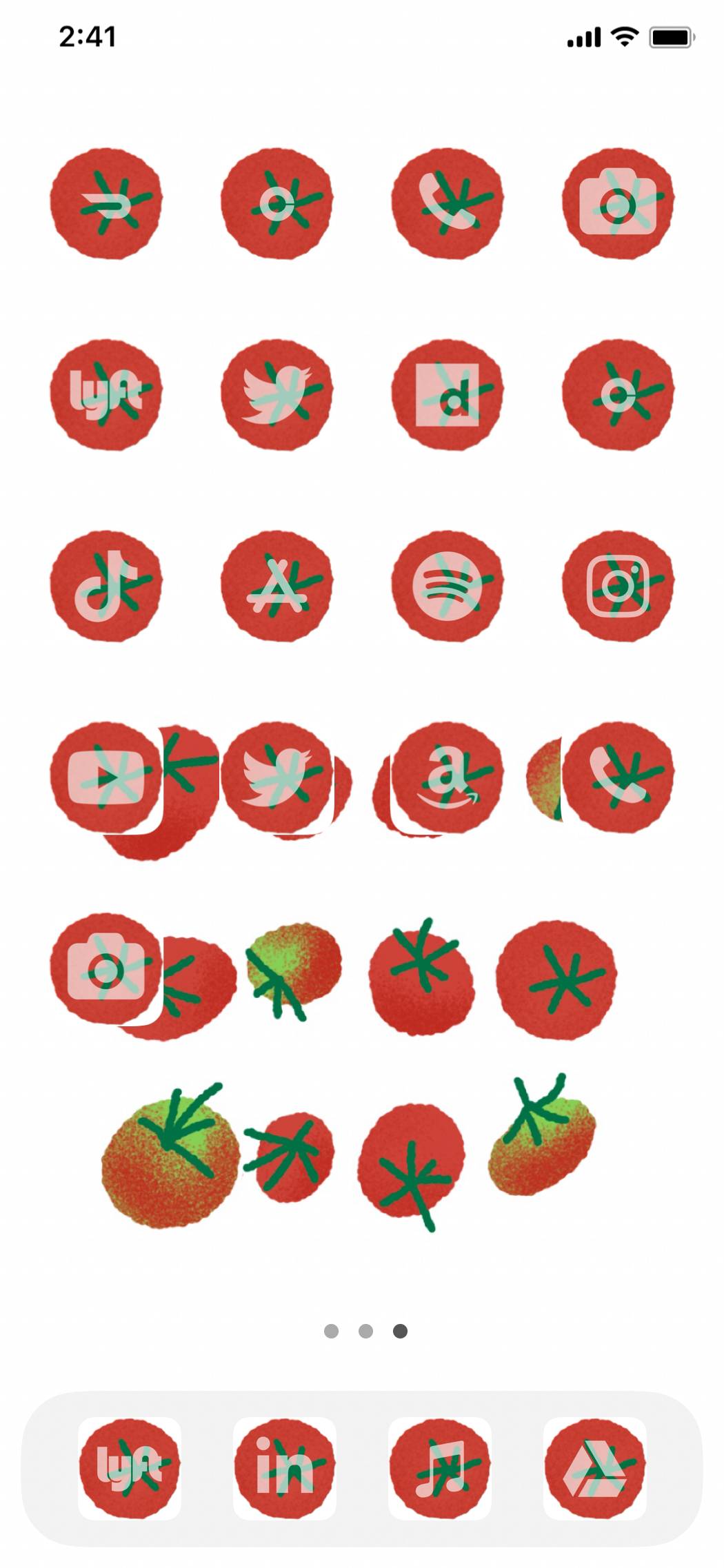Launch the YouTube app
The image size is (724, 1568).
[106, 777]
